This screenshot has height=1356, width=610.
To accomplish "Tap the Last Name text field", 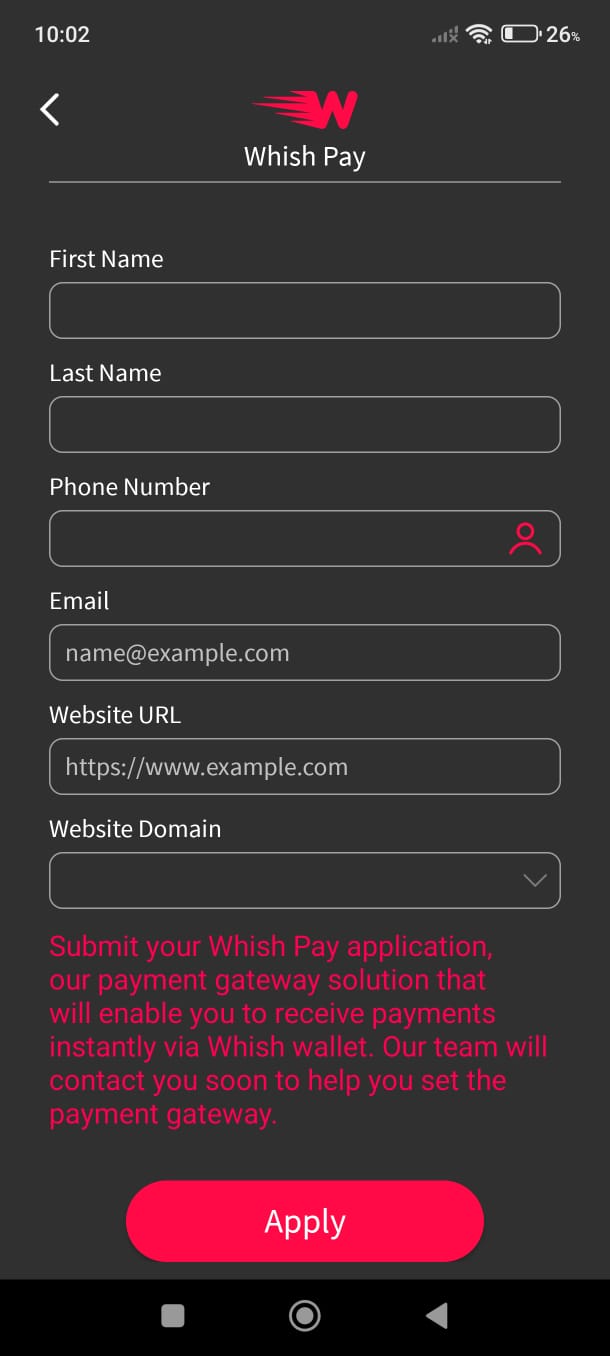I will tap(304, 424).
